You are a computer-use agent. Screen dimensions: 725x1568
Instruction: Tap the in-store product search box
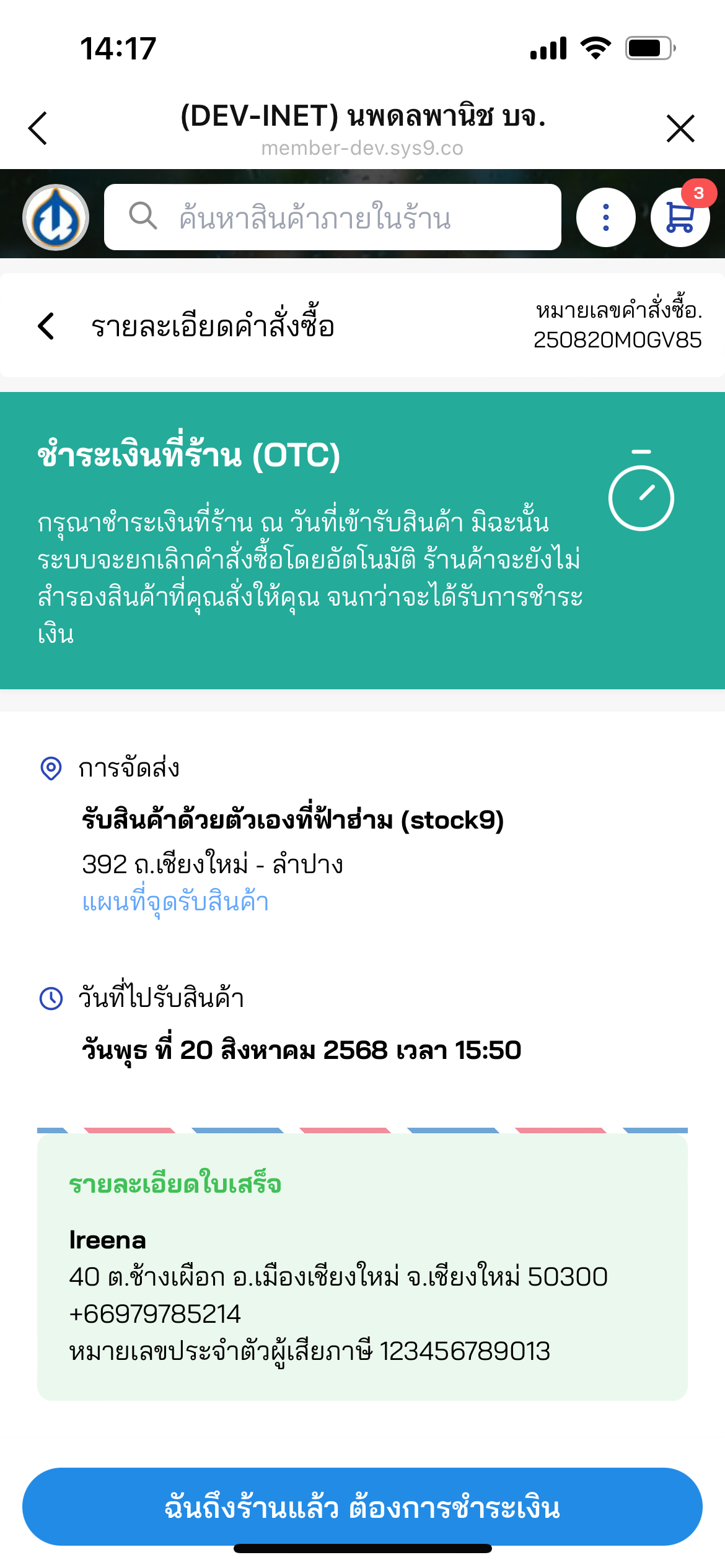click(x=332, y=217)
